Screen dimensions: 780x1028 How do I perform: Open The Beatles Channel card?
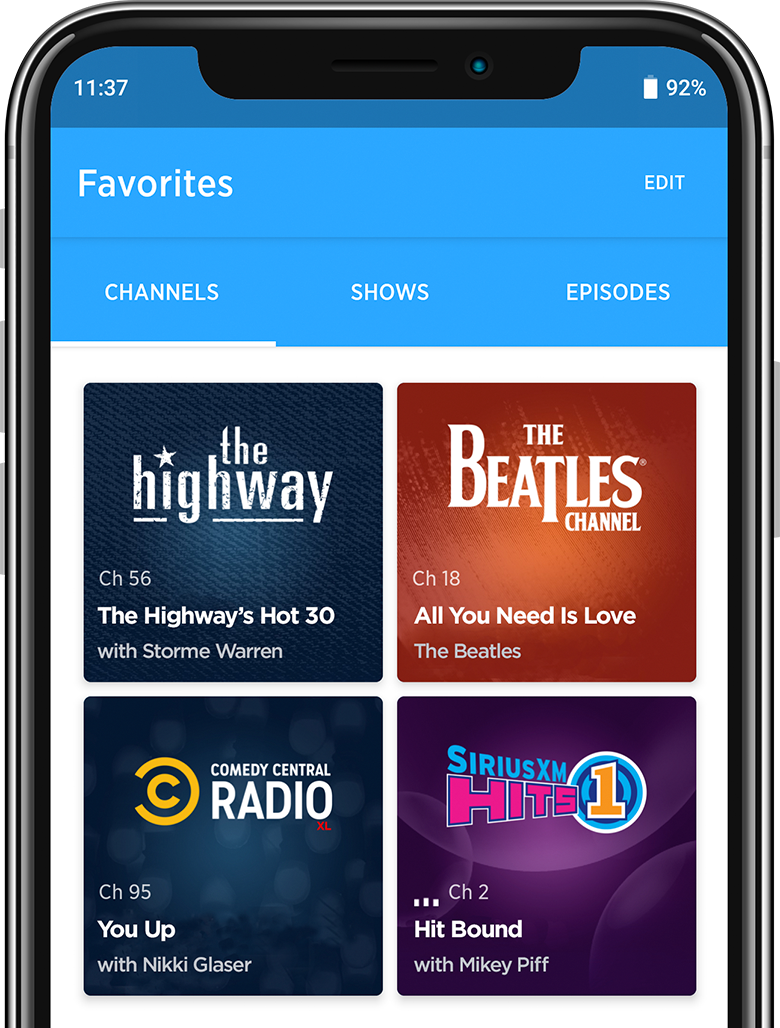pyautogui.click(x=546, y=532)
